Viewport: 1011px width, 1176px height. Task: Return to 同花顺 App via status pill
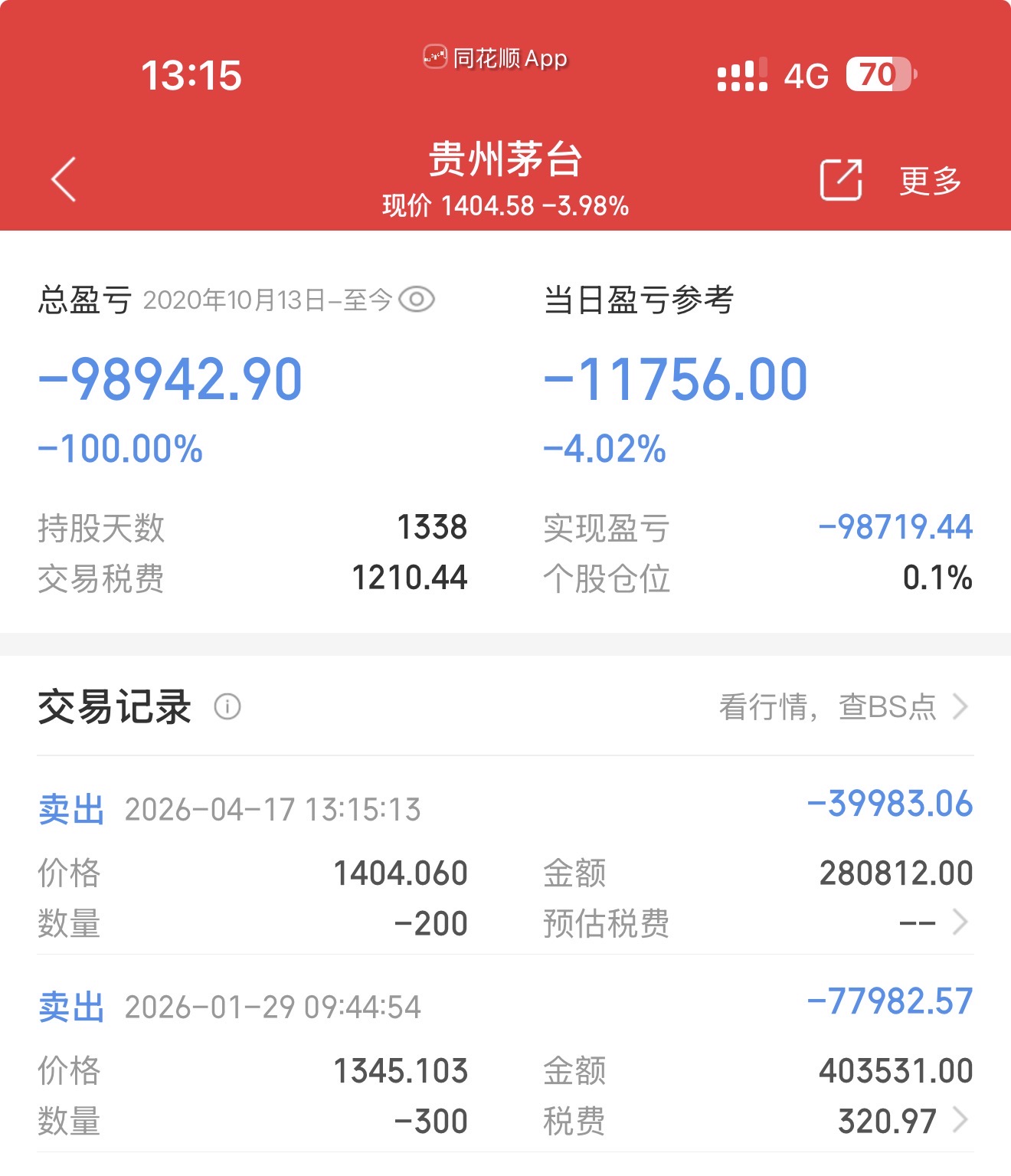pyautogui.click(x=496, y=57)
